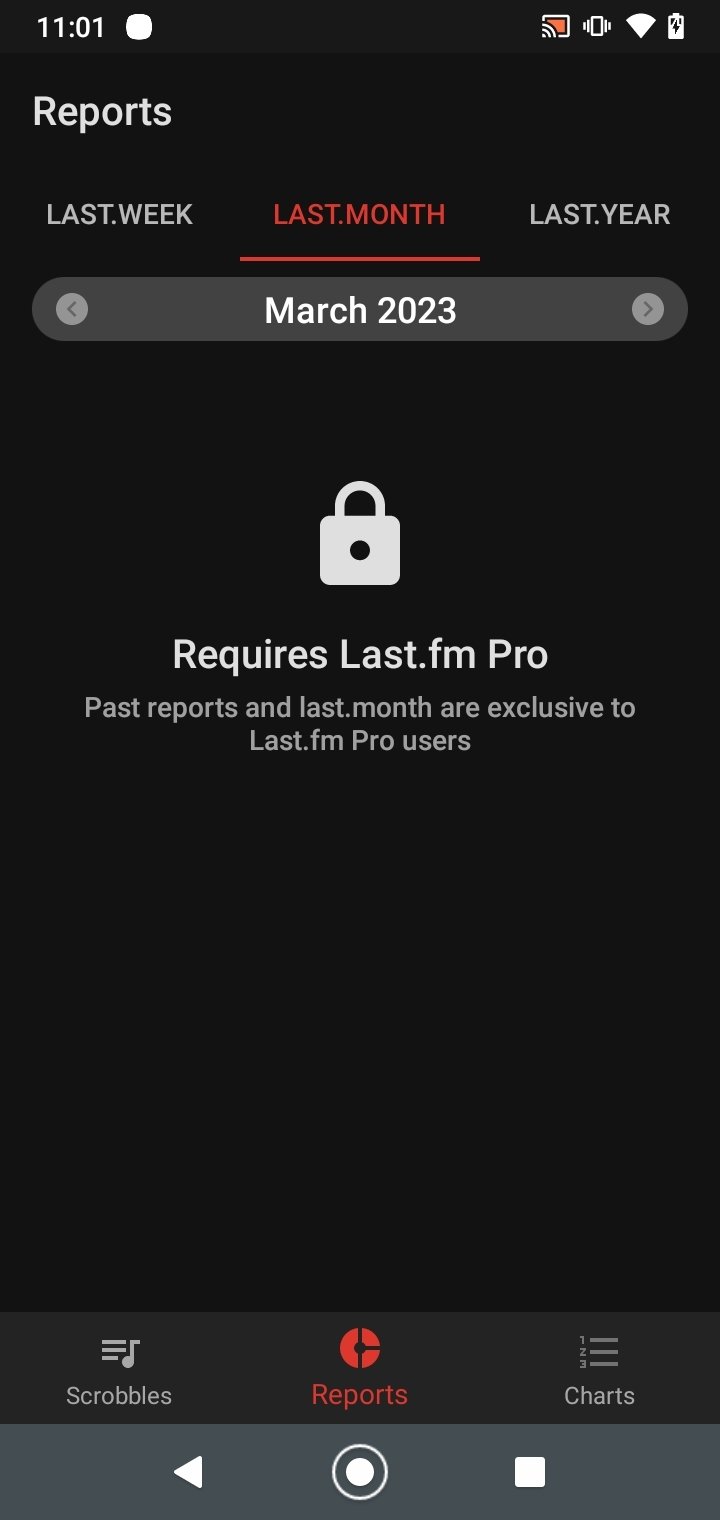Select the LAST.MONTH tab

click(x=360, y=215)
